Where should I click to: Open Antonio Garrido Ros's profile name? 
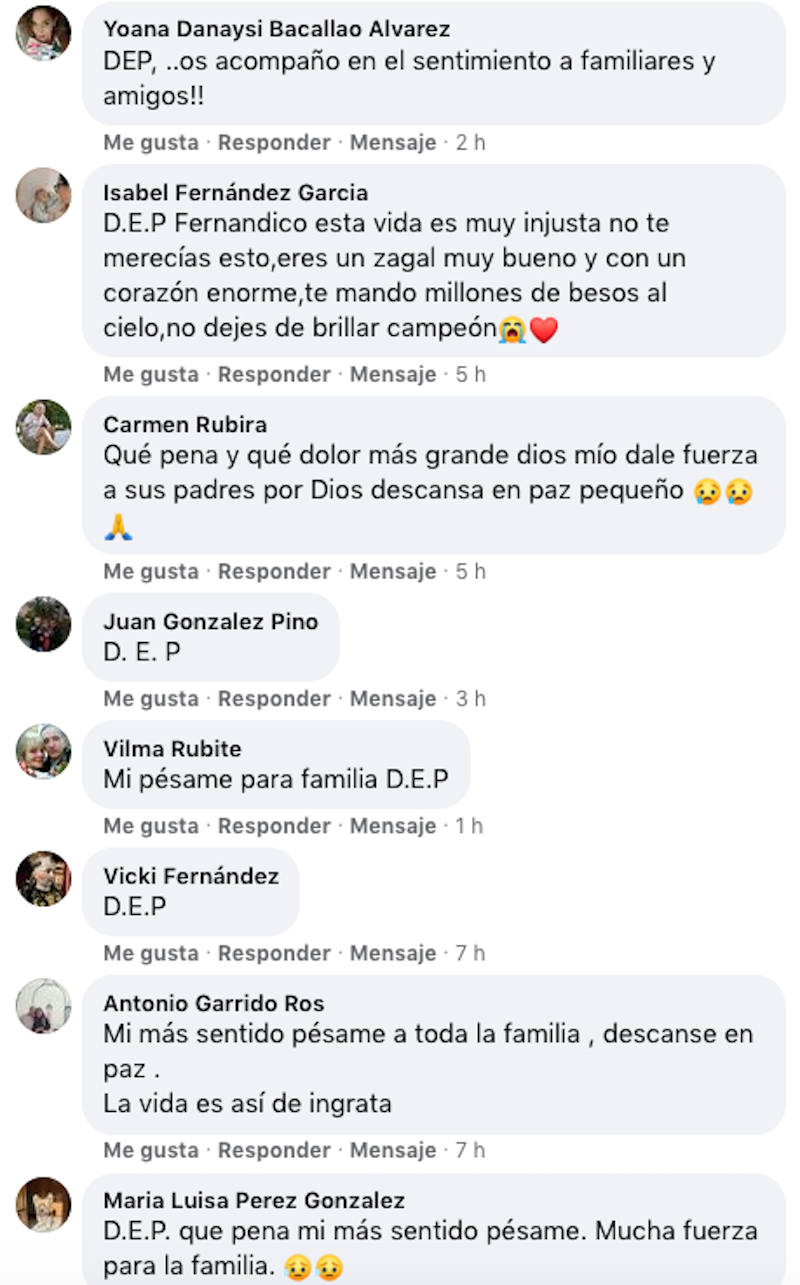point(214,1004)
